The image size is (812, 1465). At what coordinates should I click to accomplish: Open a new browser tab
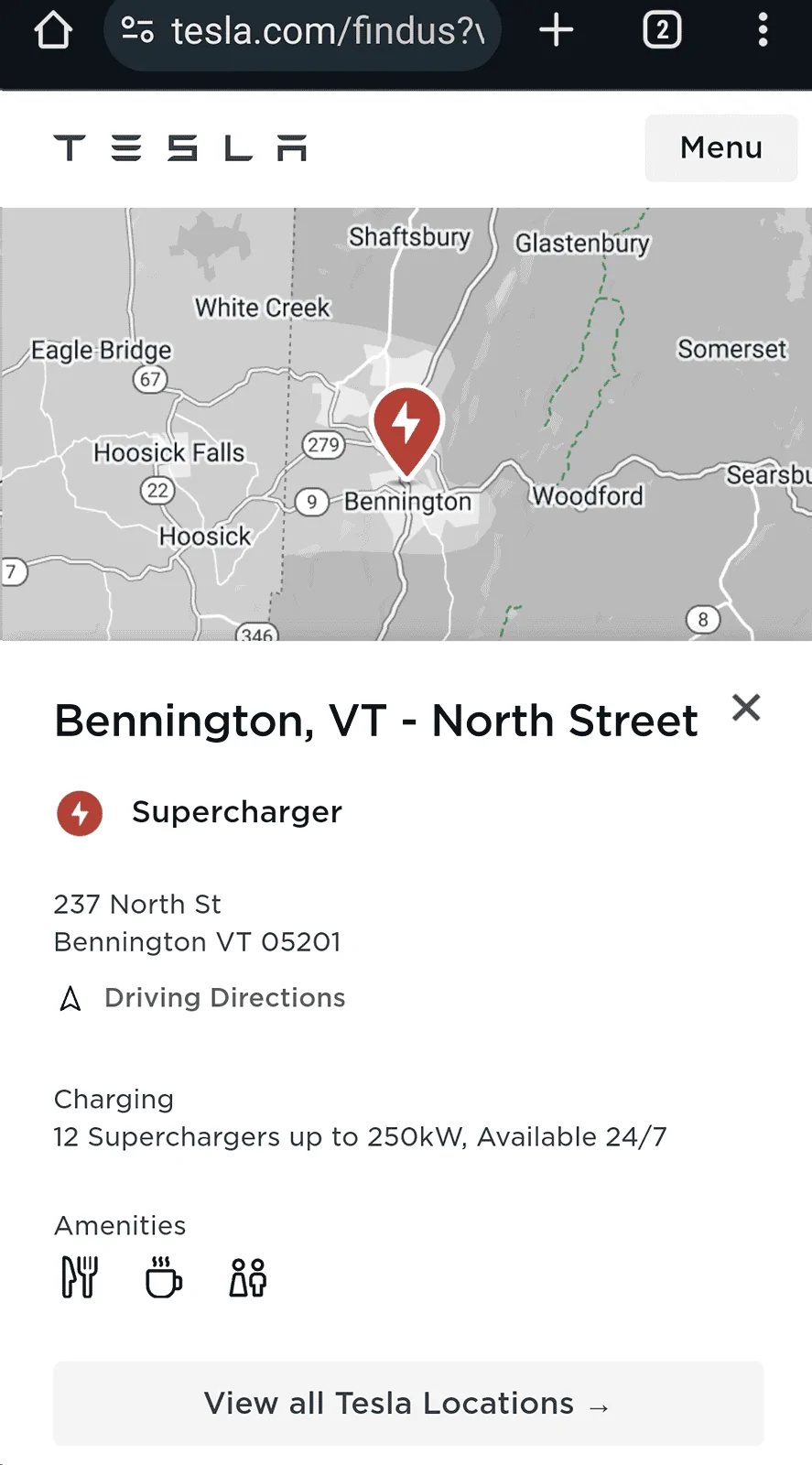pos(556,31)
